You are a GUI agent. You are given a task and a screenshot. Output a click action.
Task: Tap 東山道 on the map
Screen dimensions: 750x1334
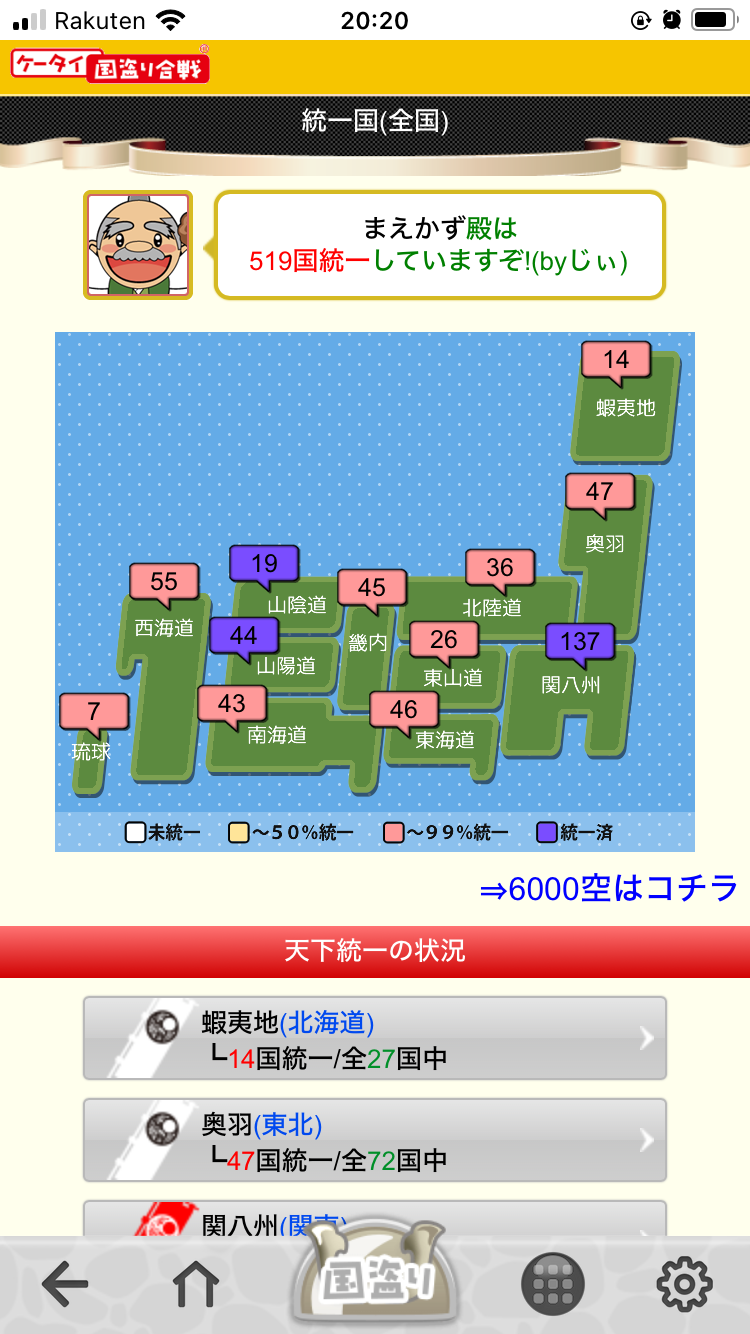[x=452, y=677]
